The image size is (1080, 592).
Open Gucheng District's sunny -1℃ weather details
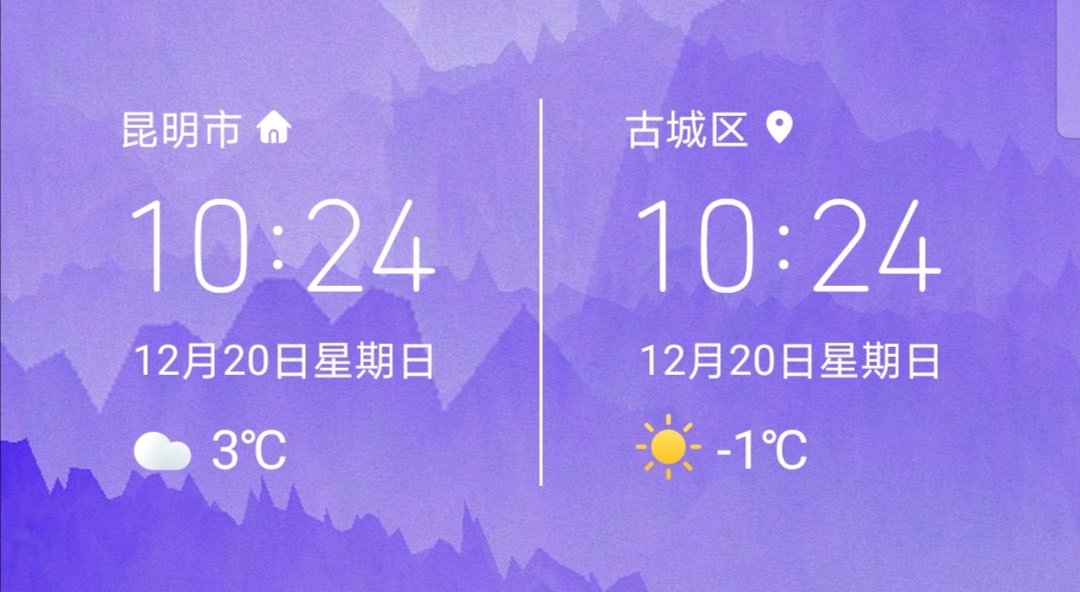[x=722, y=450]
